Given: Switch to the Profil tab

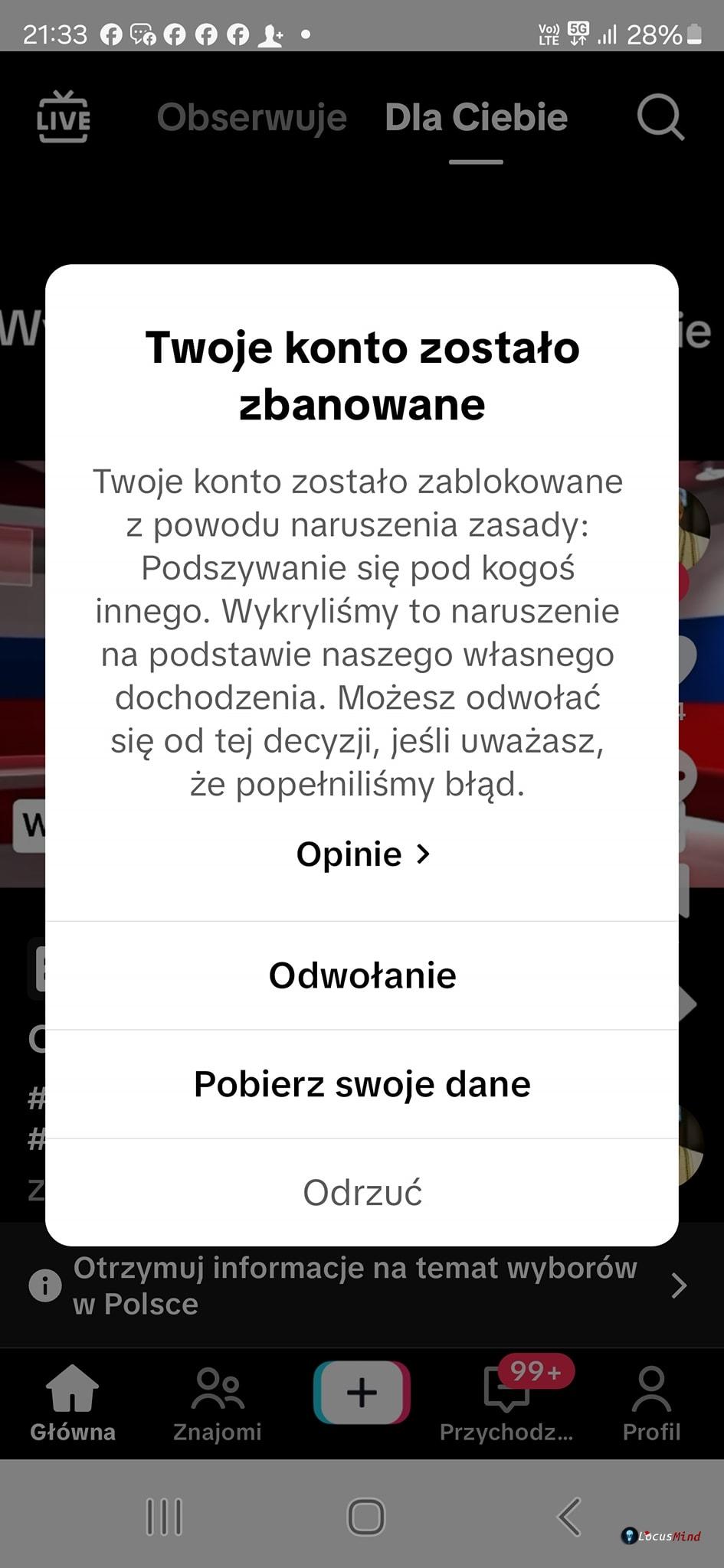Looking at the screenshot, I should point(651,1403).
